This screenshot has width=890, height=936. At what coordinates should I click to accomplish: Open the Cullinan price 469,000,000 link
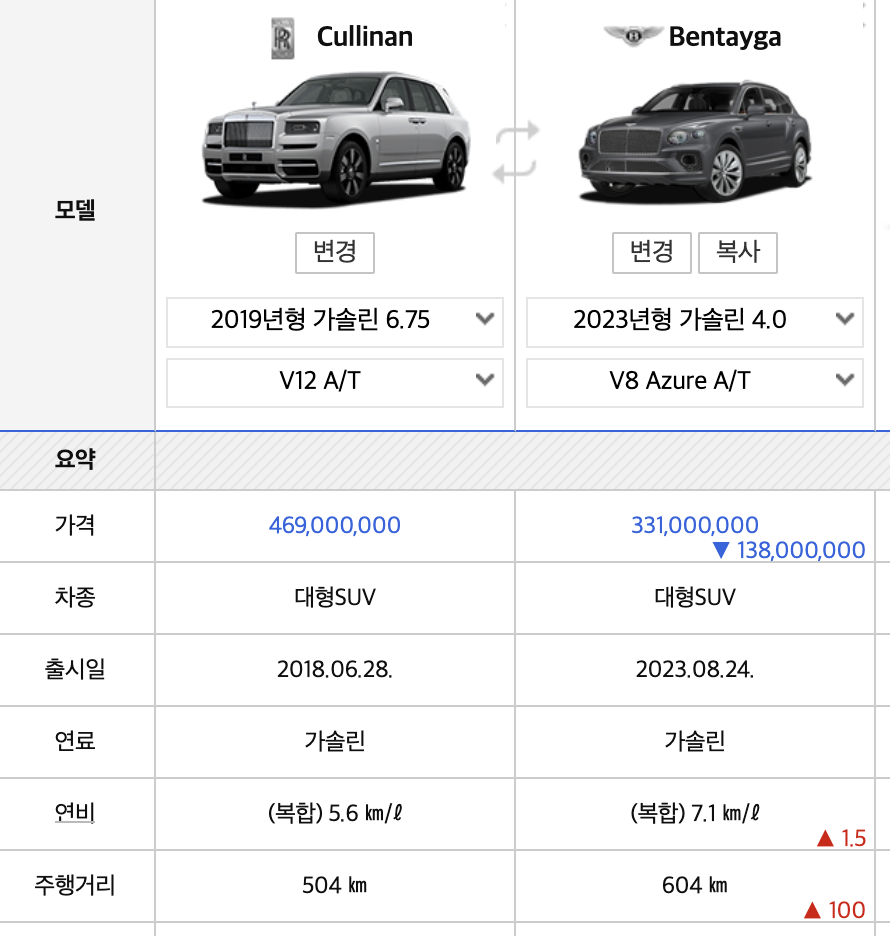(334, 525)
